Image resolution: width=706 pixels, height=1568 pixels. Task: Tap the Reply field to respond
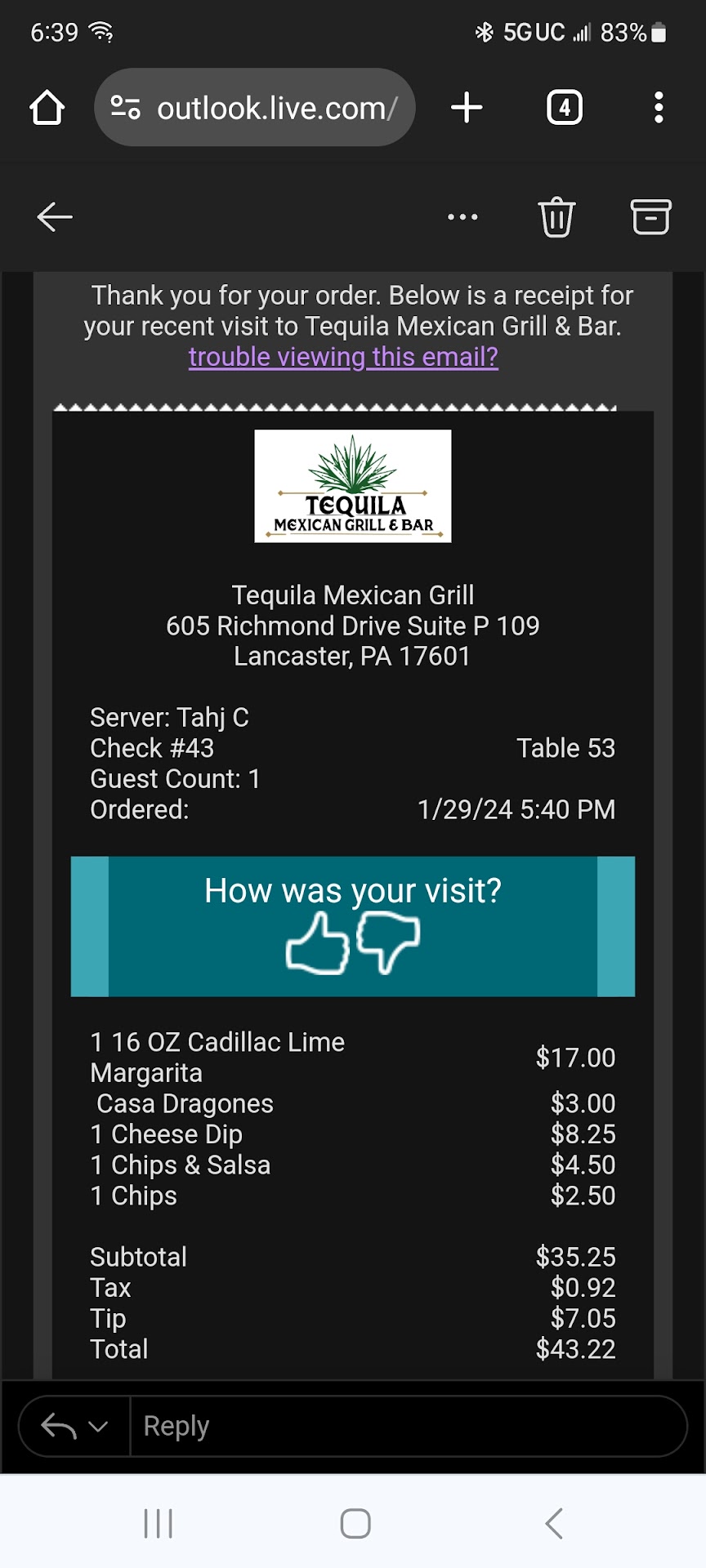(409, 1427)
